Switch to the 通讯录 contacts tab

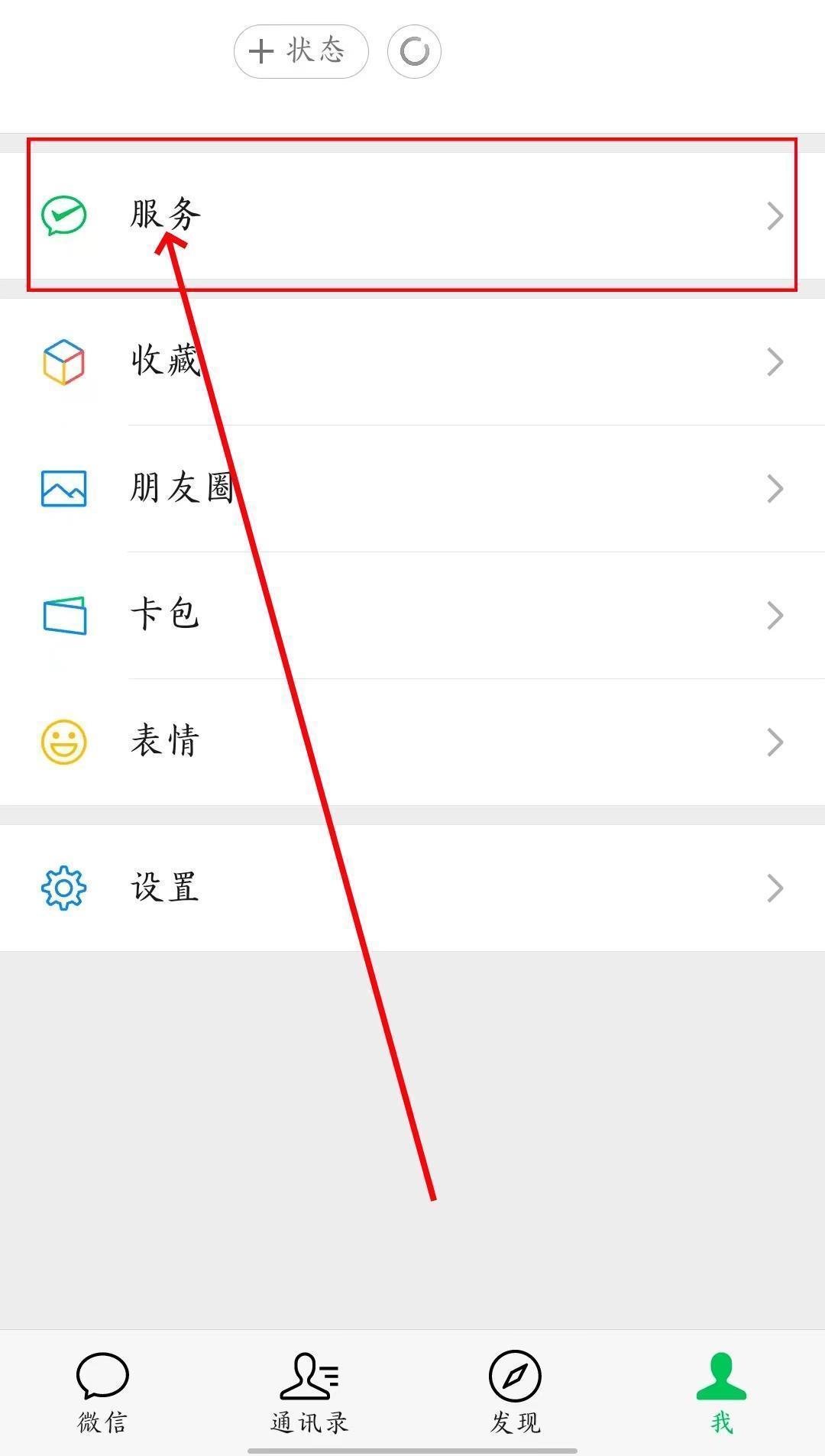[x=309, y=1392]
